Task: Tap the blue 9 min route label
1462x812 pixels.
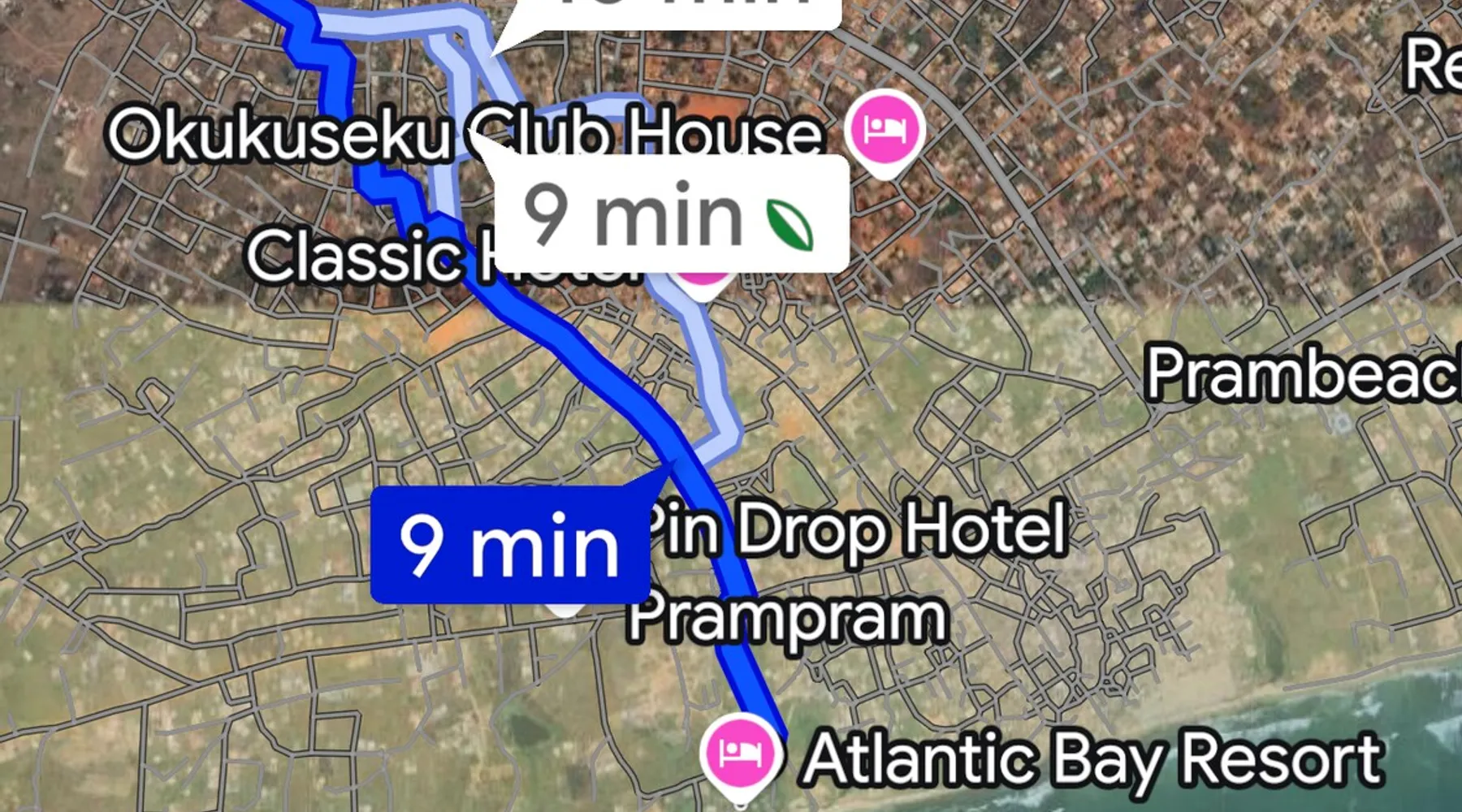Action: point(509,545)
